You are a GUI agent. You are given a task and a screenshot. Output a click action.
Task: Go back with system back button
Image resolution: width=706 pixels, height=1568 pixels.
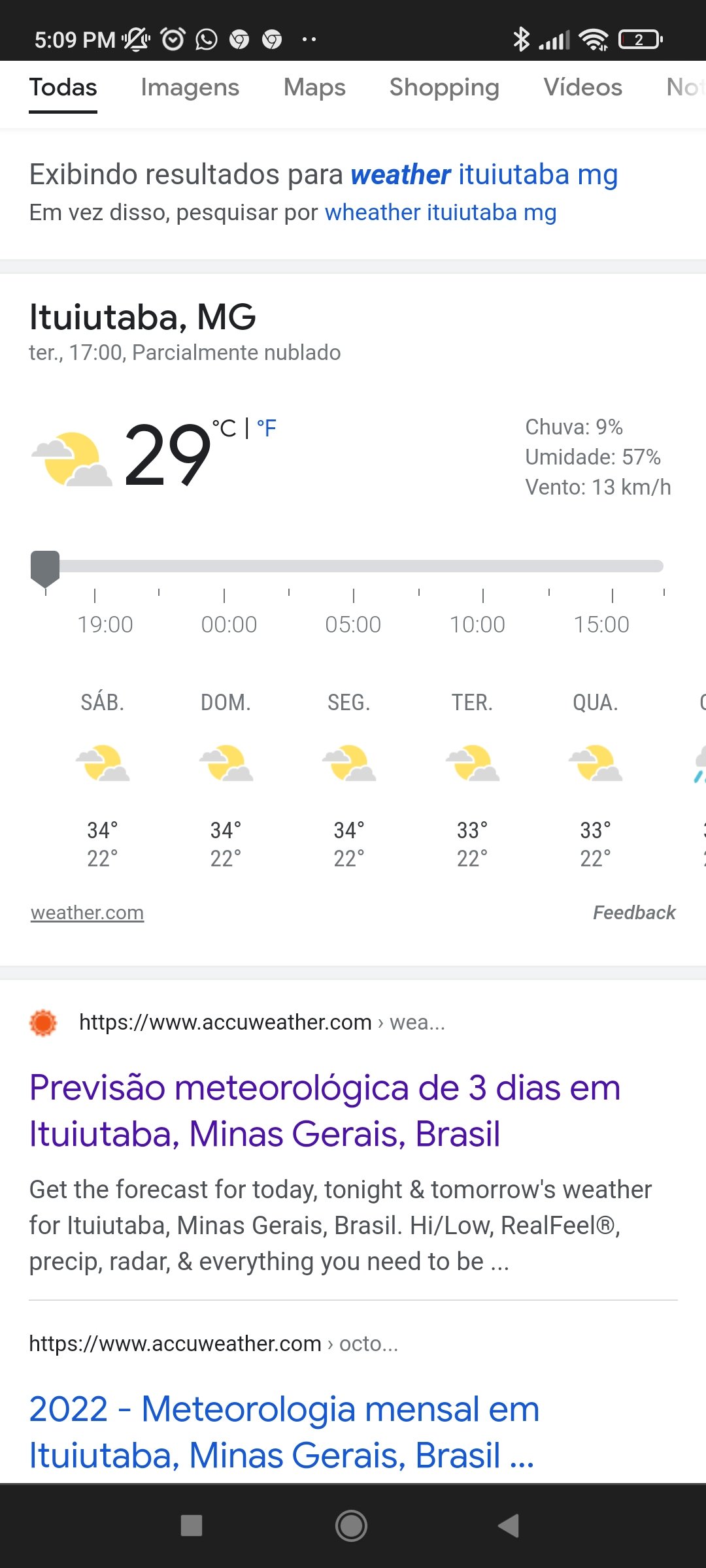click(509, 1526)
